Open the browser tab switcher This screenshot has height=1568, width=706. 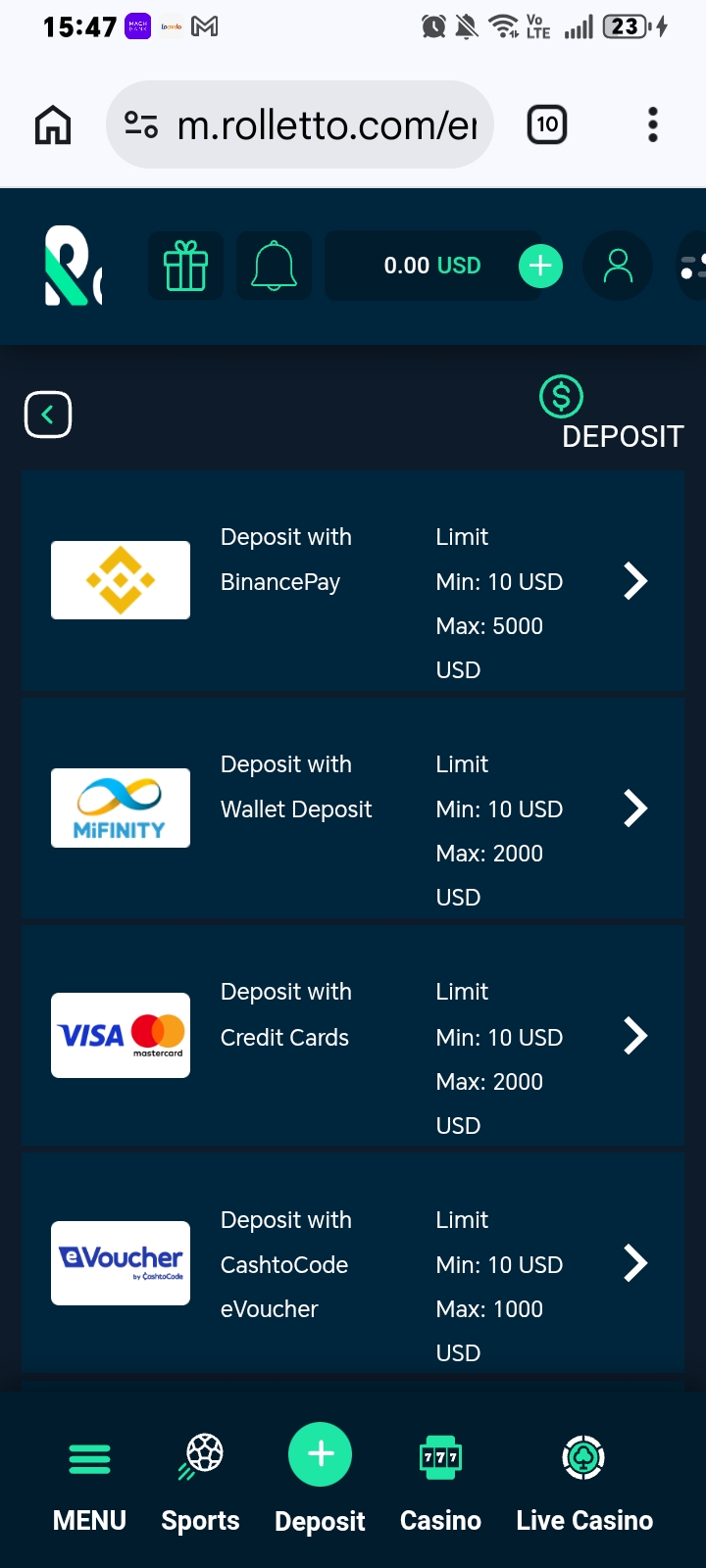547,125
